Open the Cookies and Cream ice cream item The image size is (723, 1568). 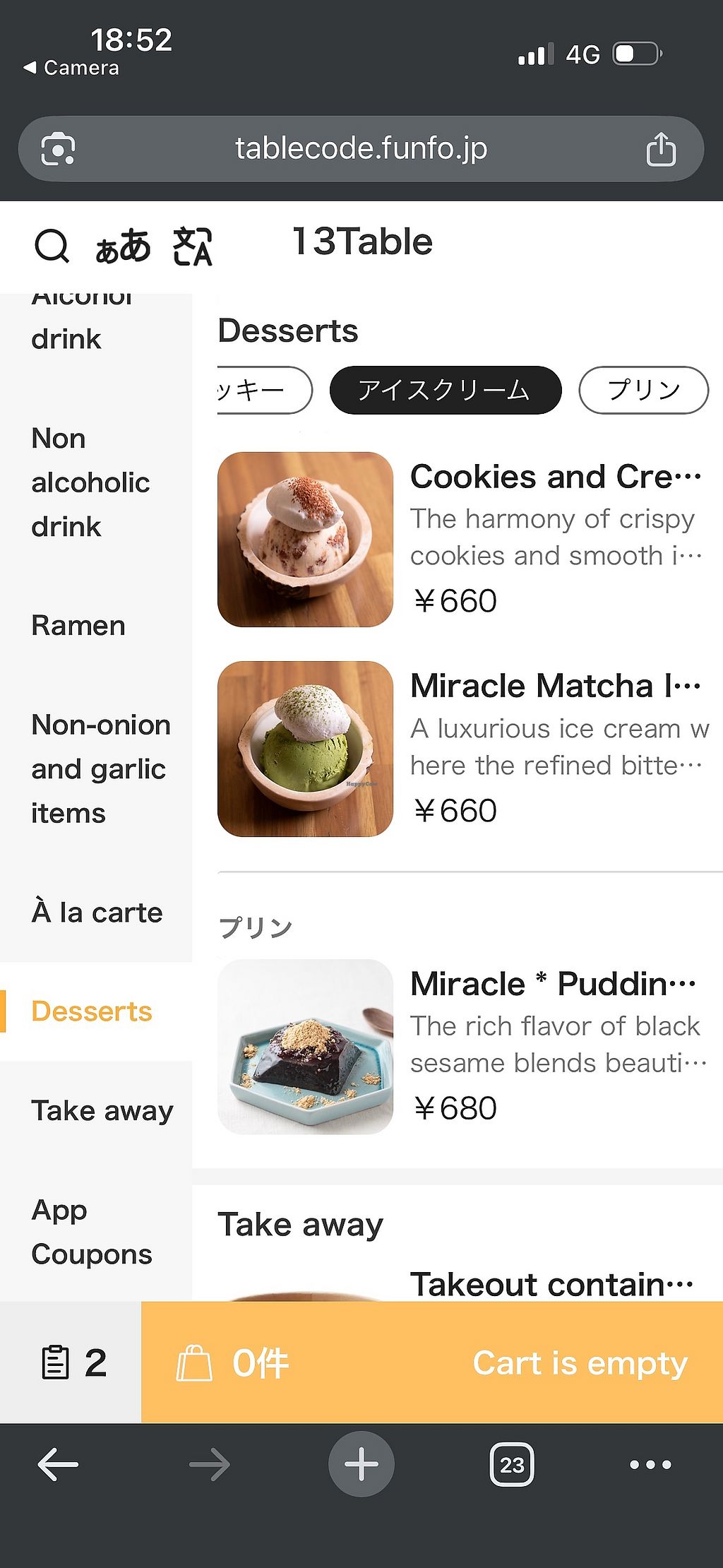462,540
